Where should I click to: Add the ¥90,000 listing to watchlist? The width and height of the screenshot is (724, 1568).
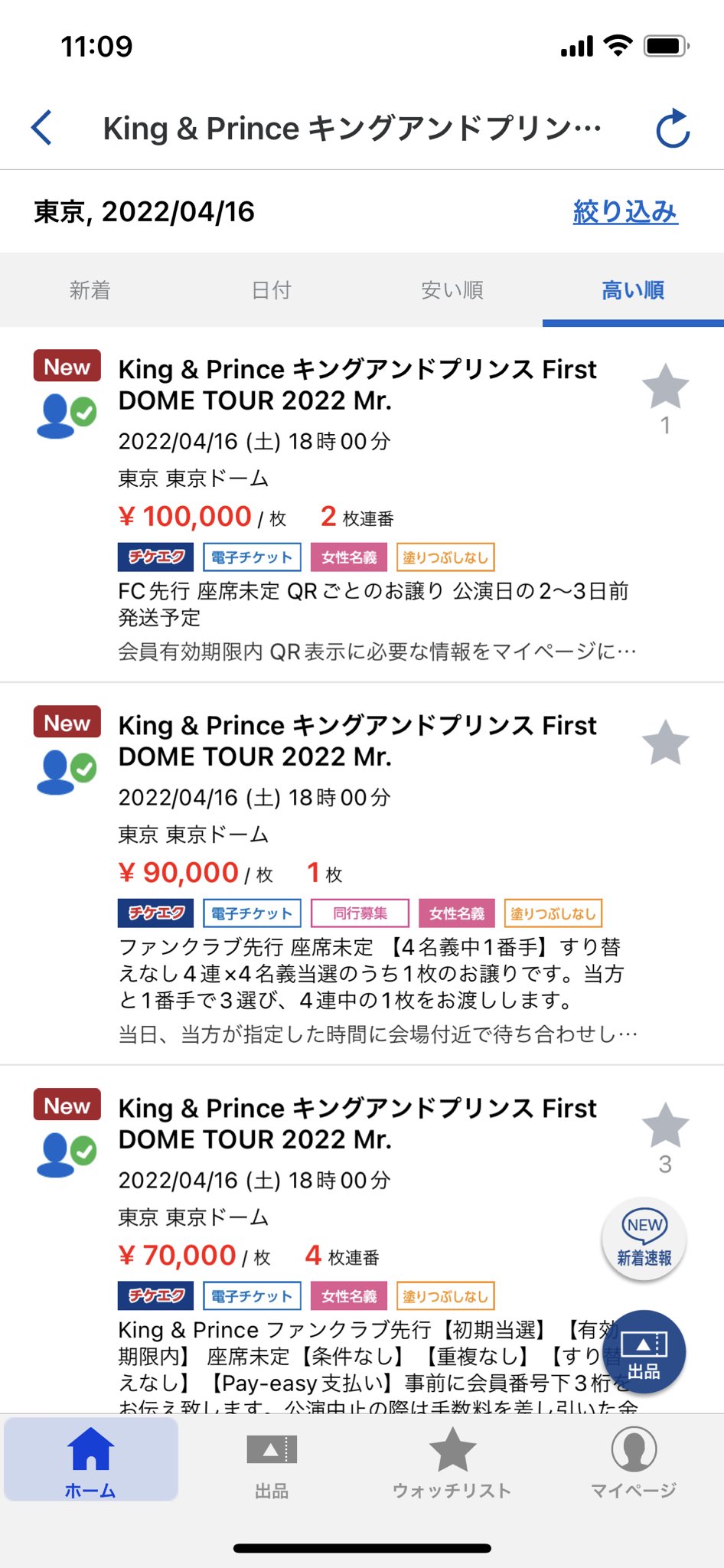click(x=665, y=743)
